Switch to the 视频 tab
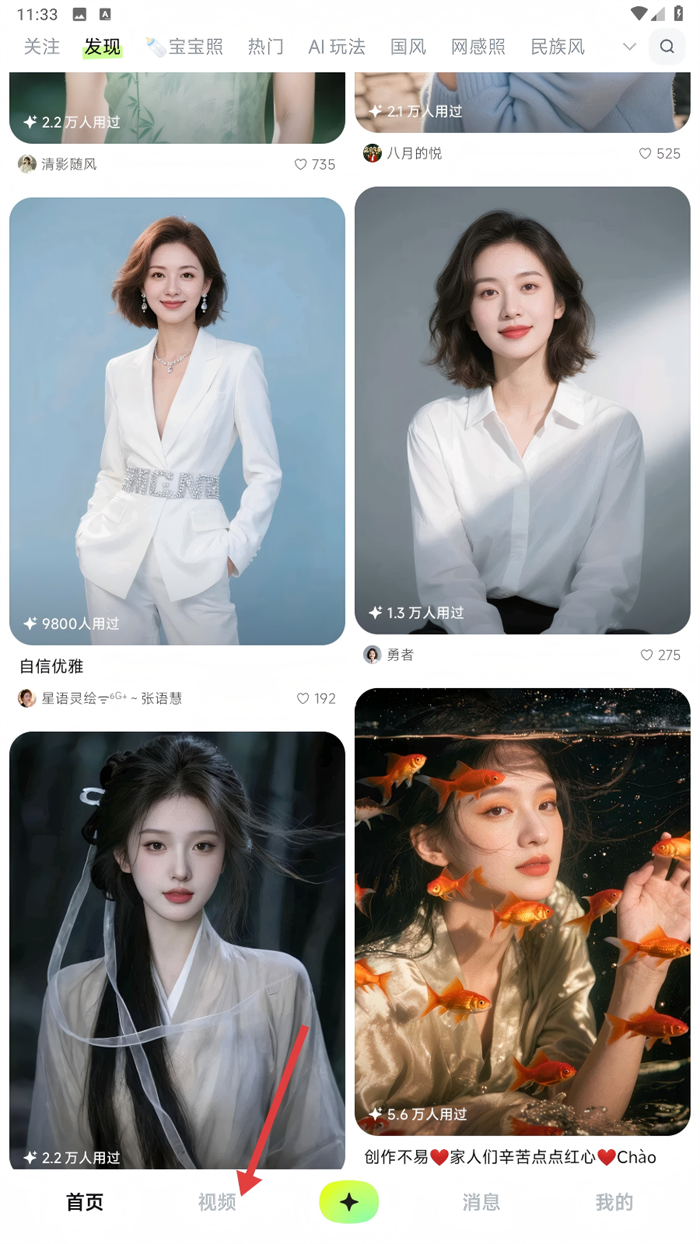700x1244 pixels. coord(217,1202)
